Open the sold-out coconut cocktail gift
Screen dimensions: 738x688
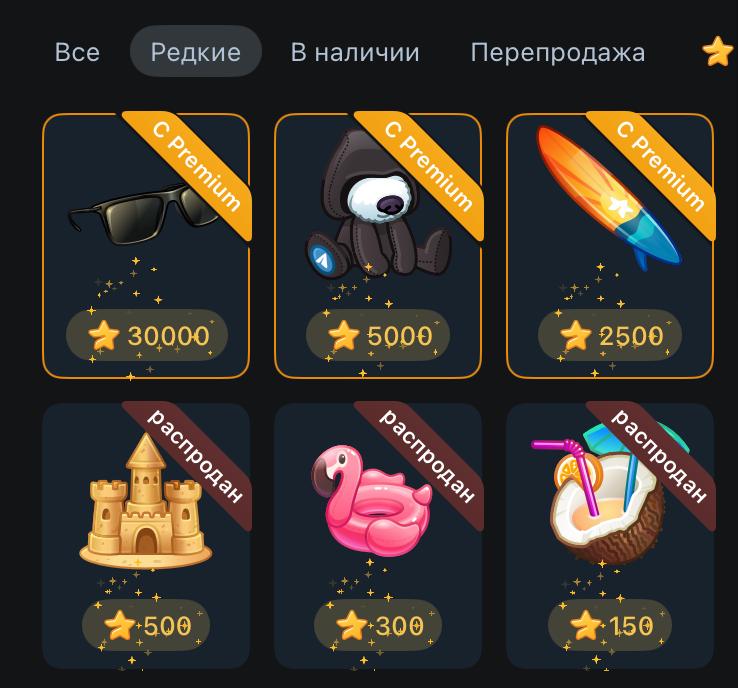point(610,535)
